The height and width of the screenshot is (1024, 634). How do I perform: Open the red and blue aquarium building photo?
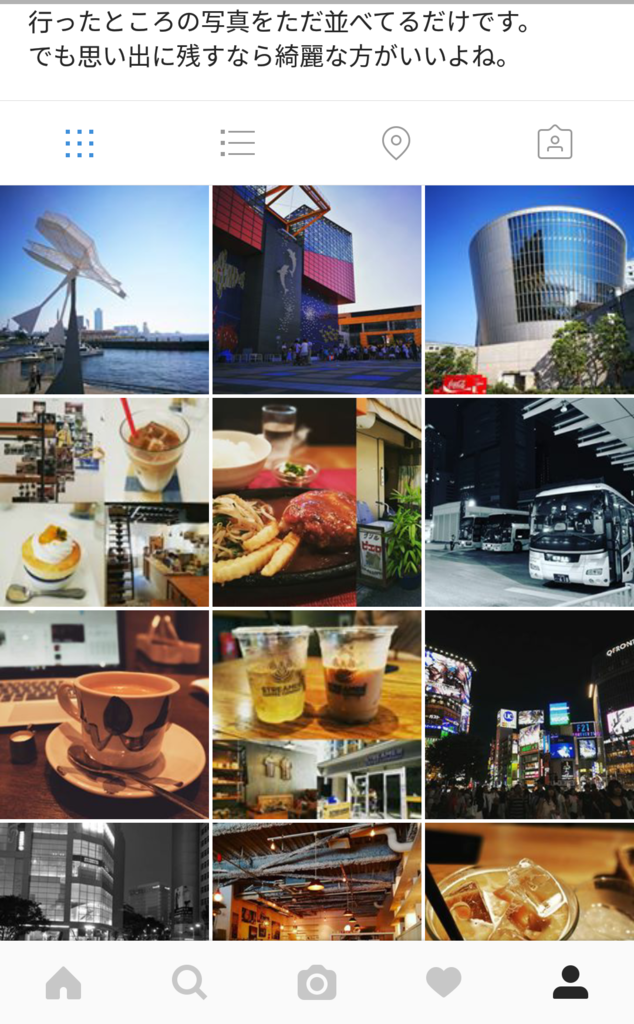[316, 289]
